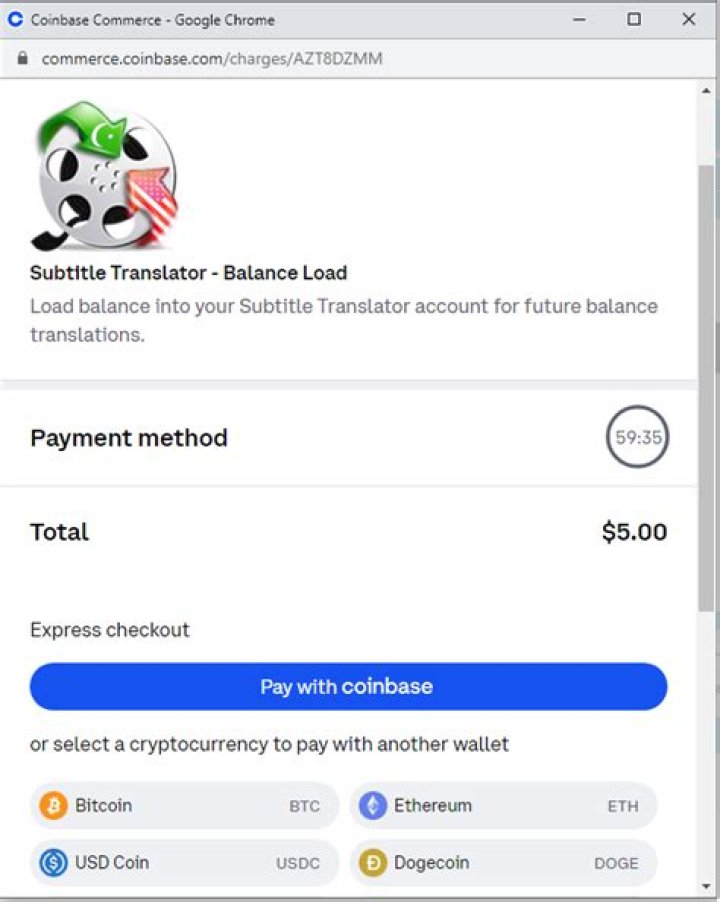Select USD Coin payment option

click(x=184, y=863)
